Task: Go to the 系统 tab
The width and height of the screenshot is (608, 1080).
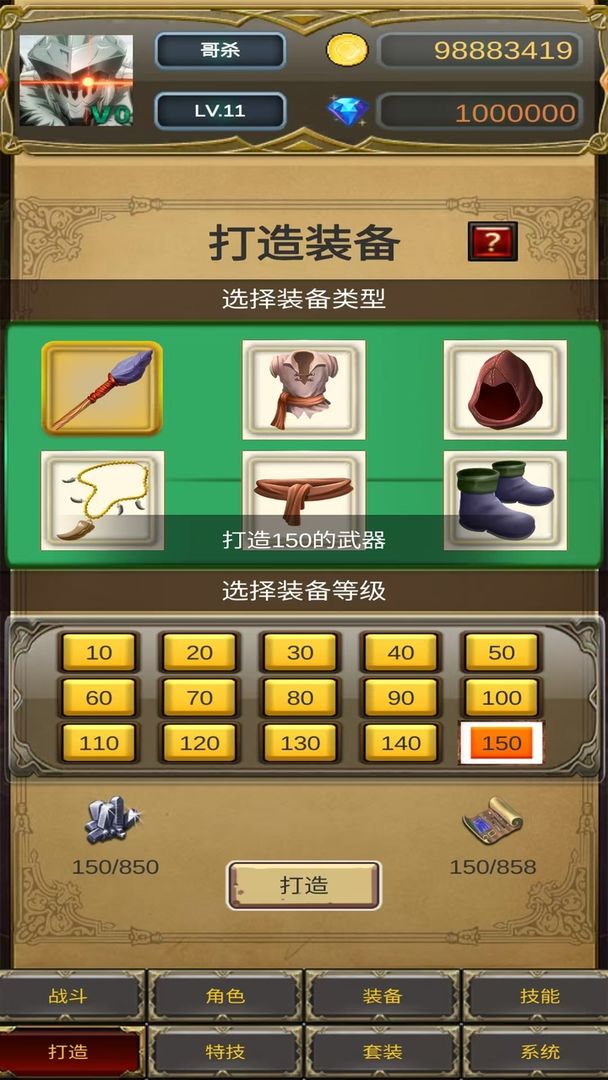Action: pos(539,1052)
